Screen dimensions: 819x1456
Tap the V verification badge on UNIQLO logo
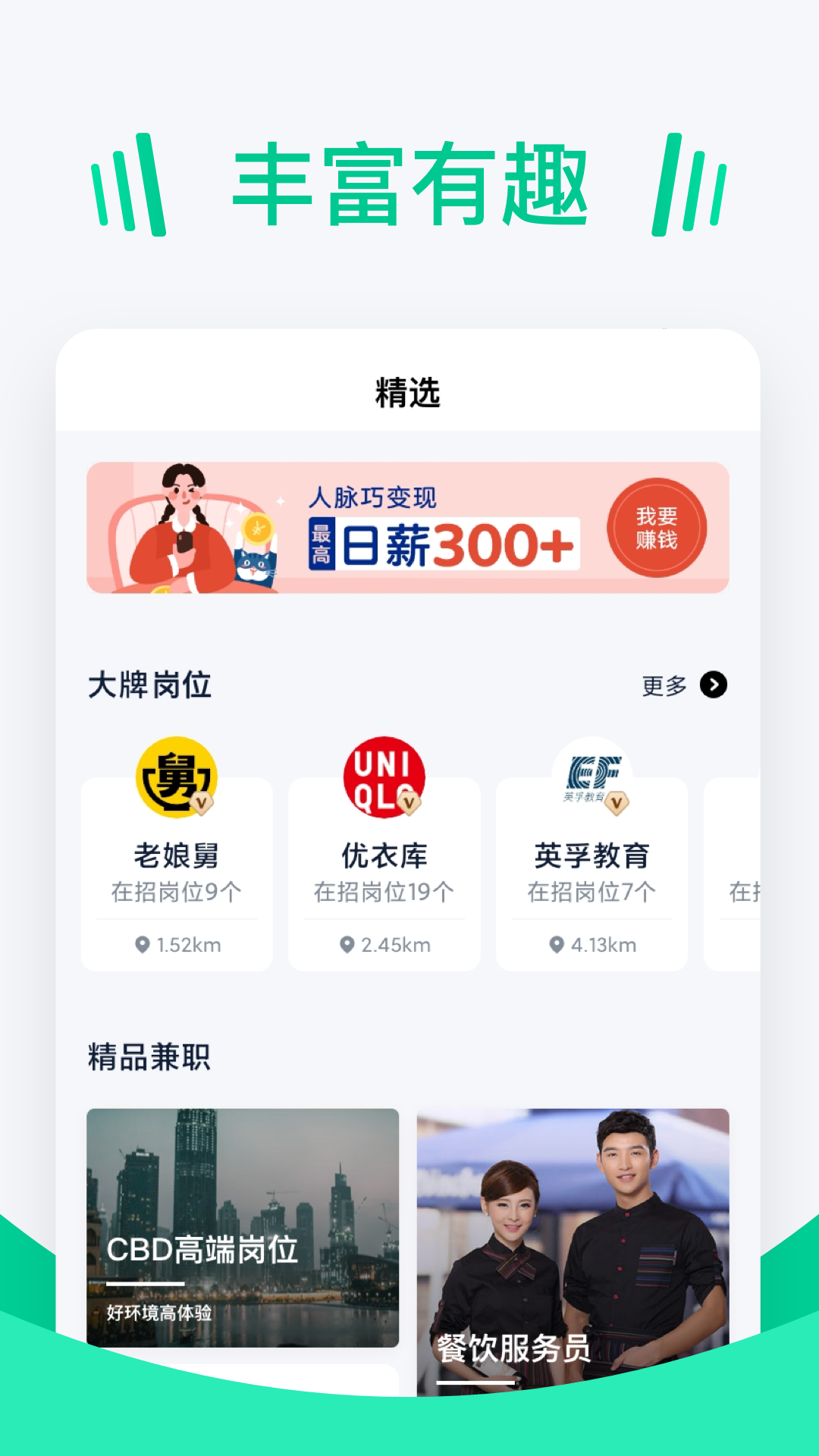click(x=410, y=804)
